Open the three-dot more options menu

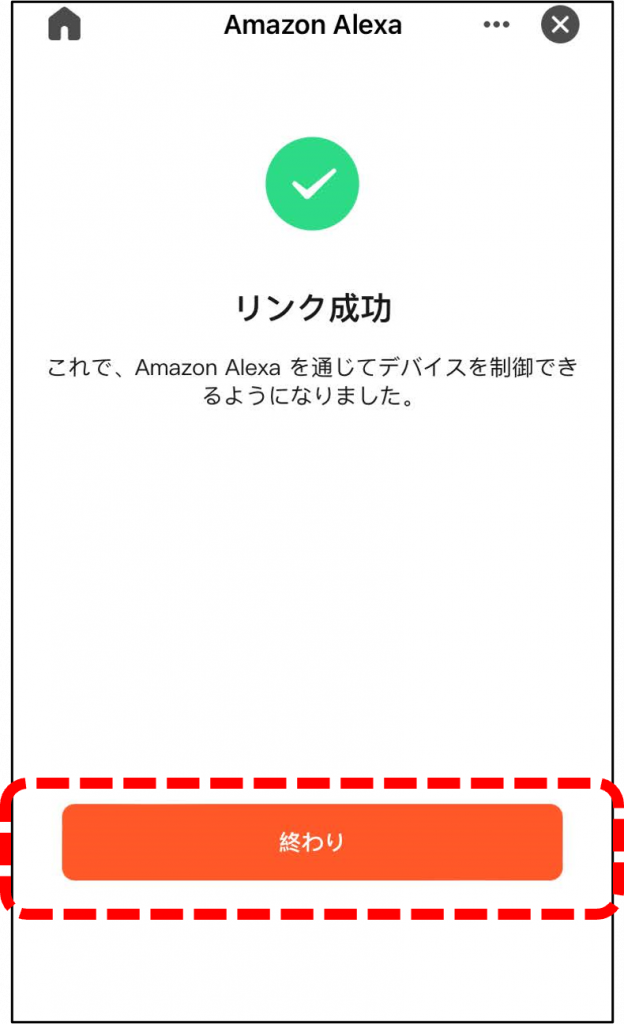(496, 25)
